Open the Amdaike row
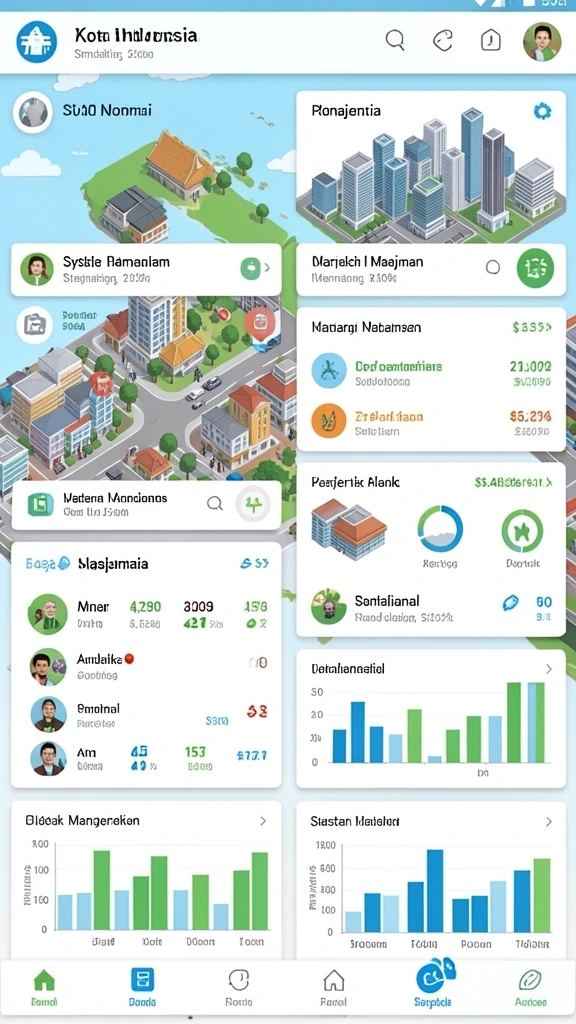 (x=146, y=667)
